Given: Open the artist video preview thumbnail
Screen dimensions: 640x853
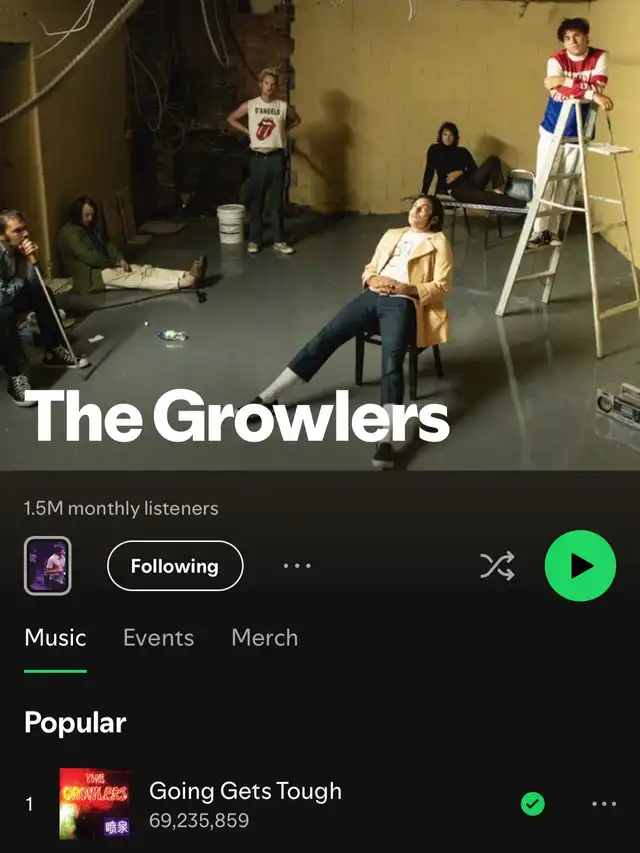Looking at the screenshot, I should tap(47, 566).
